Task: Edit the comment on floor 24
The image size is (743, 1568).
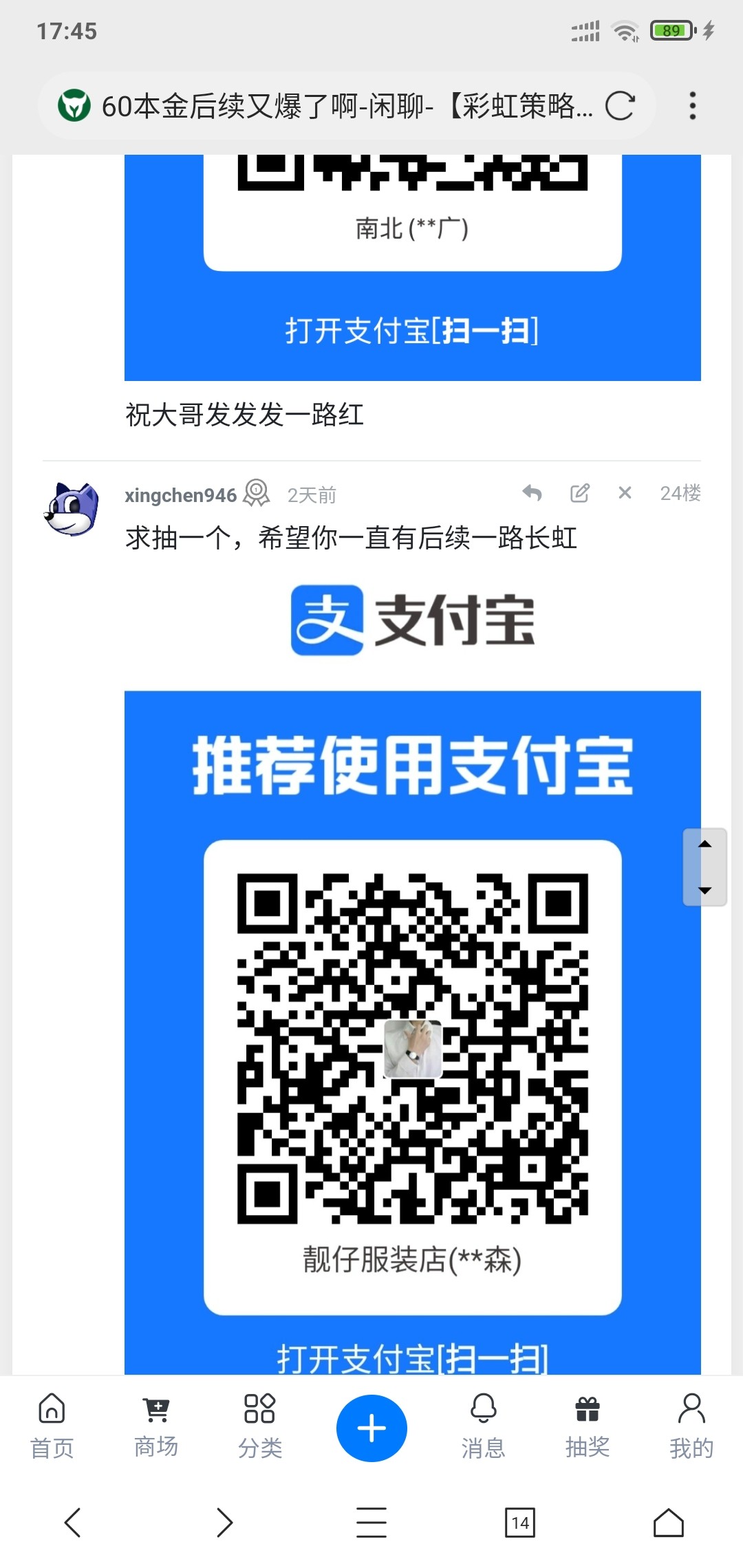Action: (579, 493)
